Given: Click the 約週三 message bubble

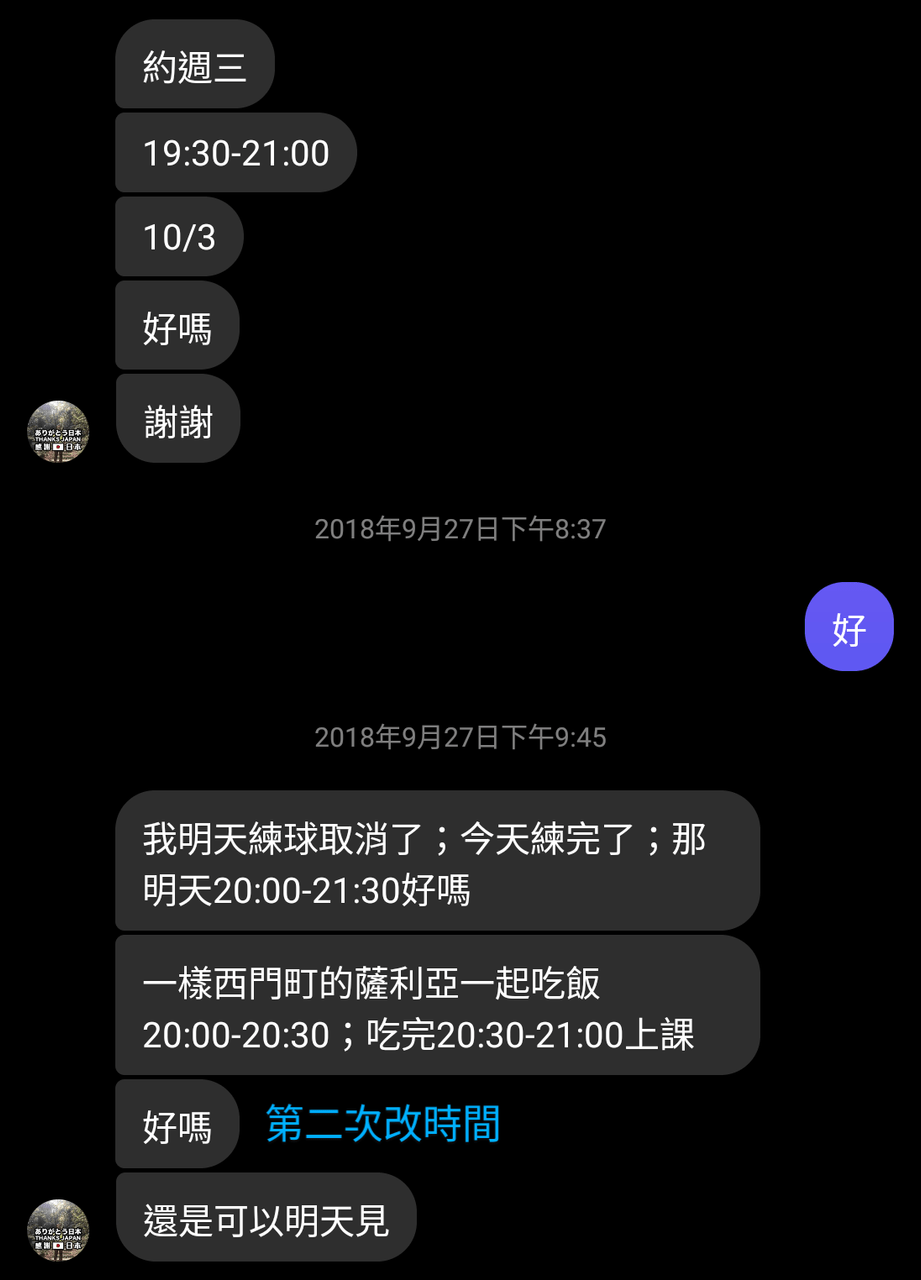Looking at the screenshot, I should 194,64.
